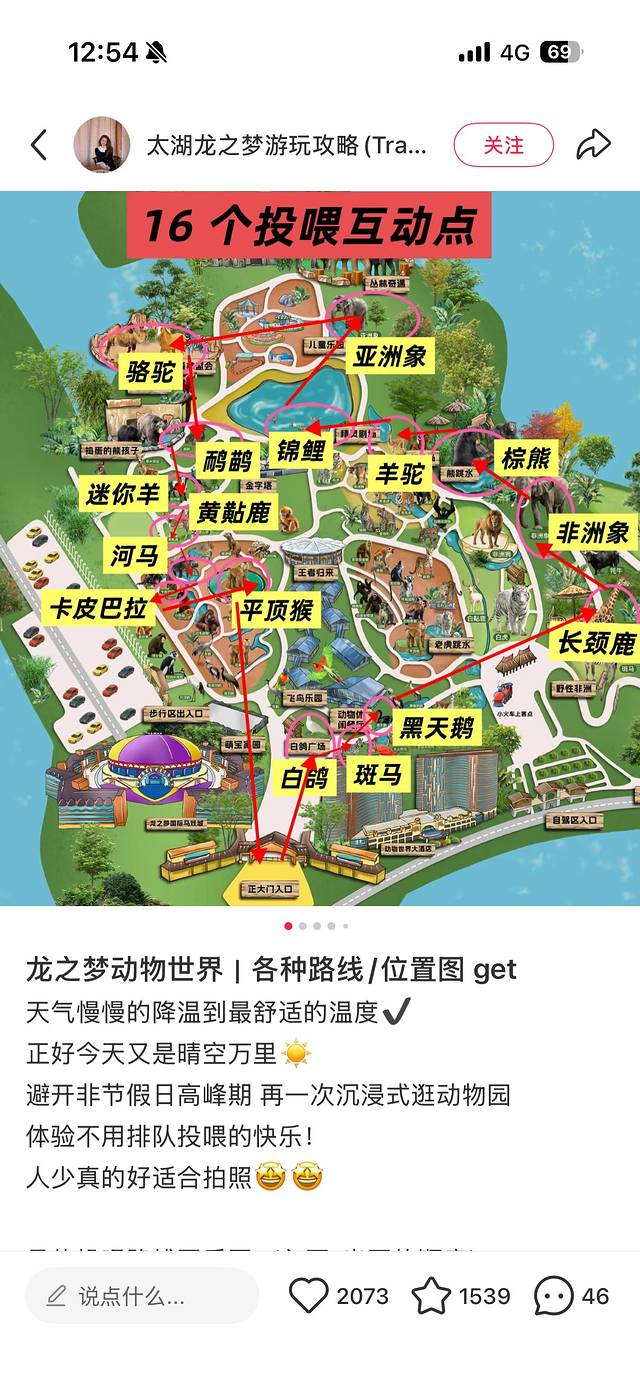The width and height of the screenshot is (640, 1391).
Task: Go back using the top-left arrow
Action: (39, 146)
